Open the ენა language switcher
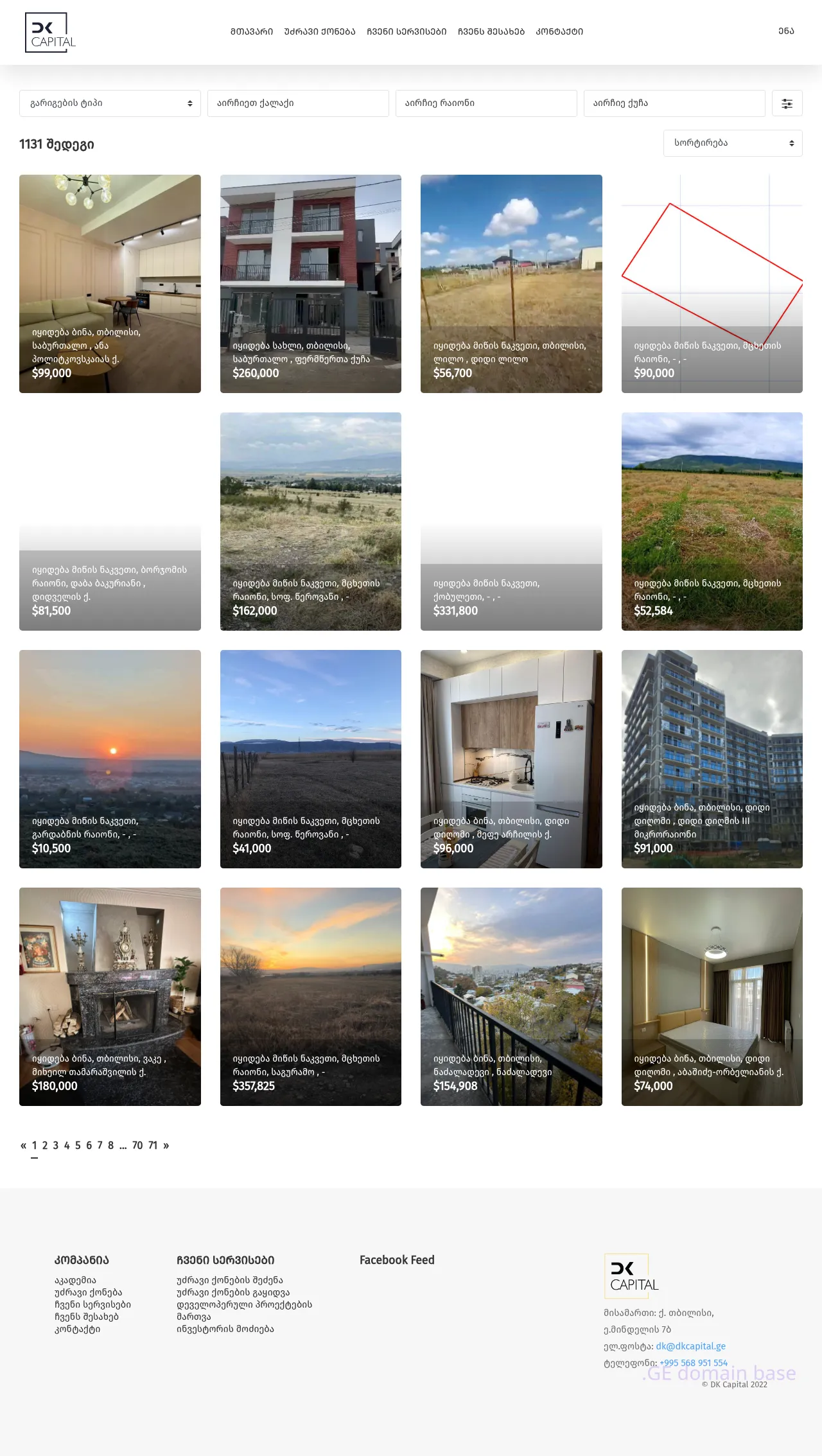 [786, 31]
